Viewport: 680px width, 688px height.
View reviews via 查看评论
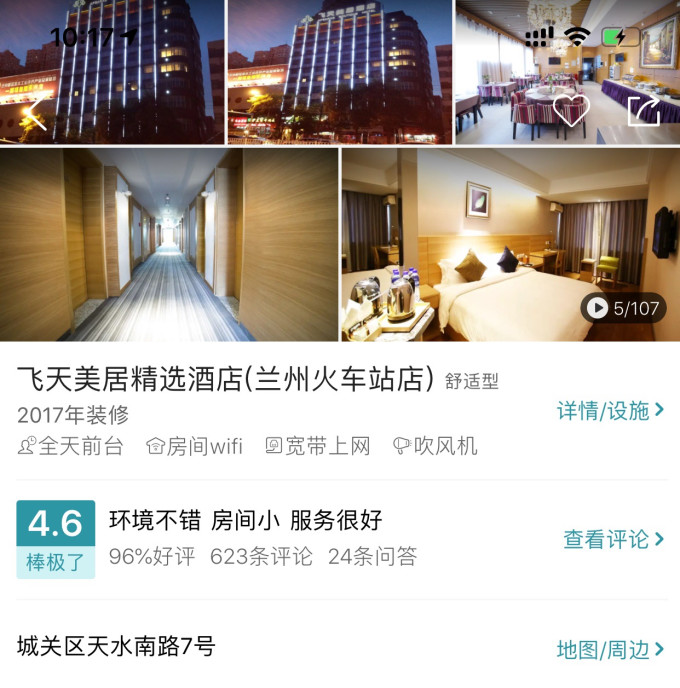point(613,540)
